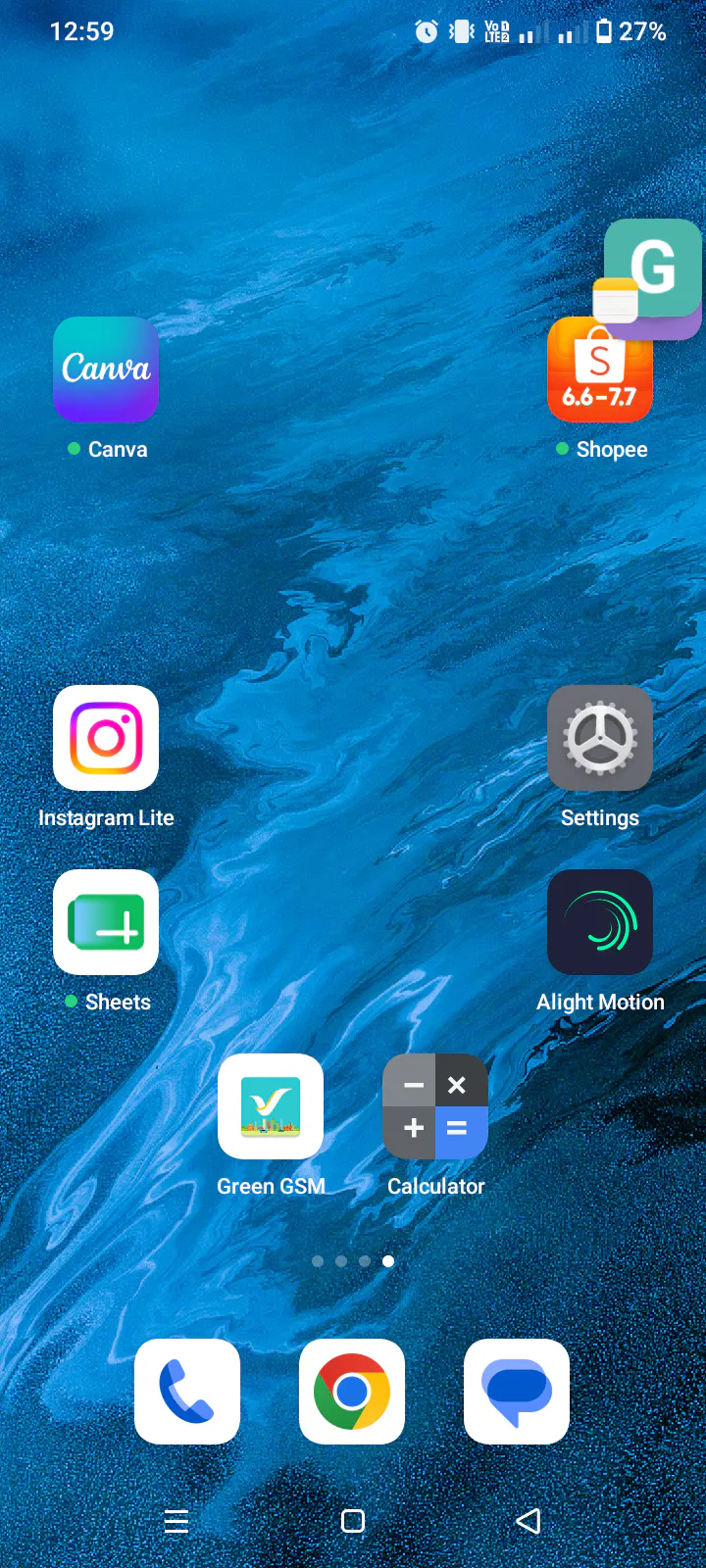This screenshot has width=706, height=1568.
Task: Open the Canva app
Action: click(x=106, y=369)
